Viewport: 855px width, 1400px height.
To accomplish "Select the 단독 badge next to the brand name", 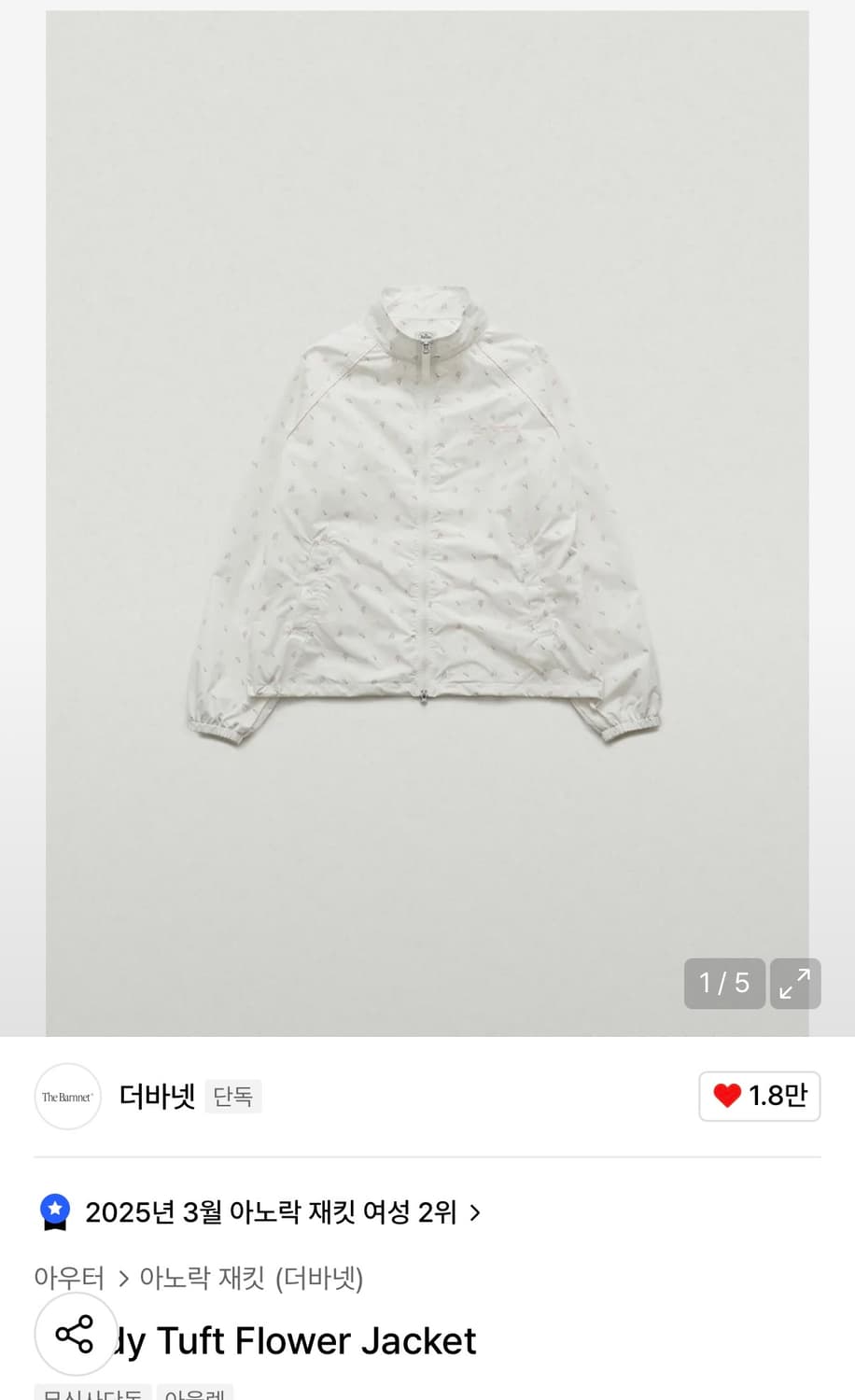I will (x=232, y=1096).
